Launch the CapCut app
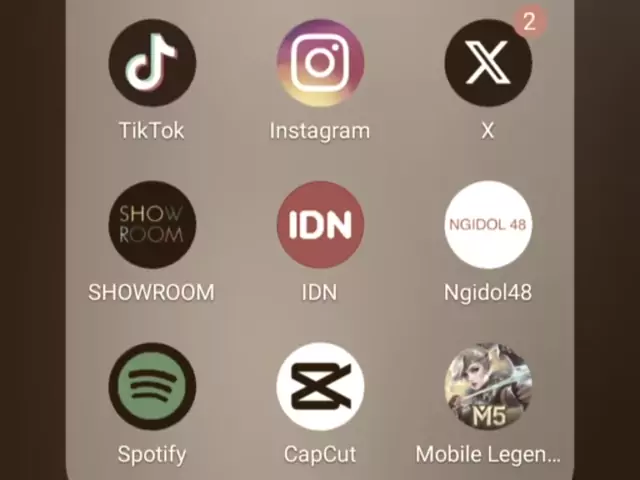The height and width of the screenshot is (480, 640). pyautogui.click(x=320, y=387)
